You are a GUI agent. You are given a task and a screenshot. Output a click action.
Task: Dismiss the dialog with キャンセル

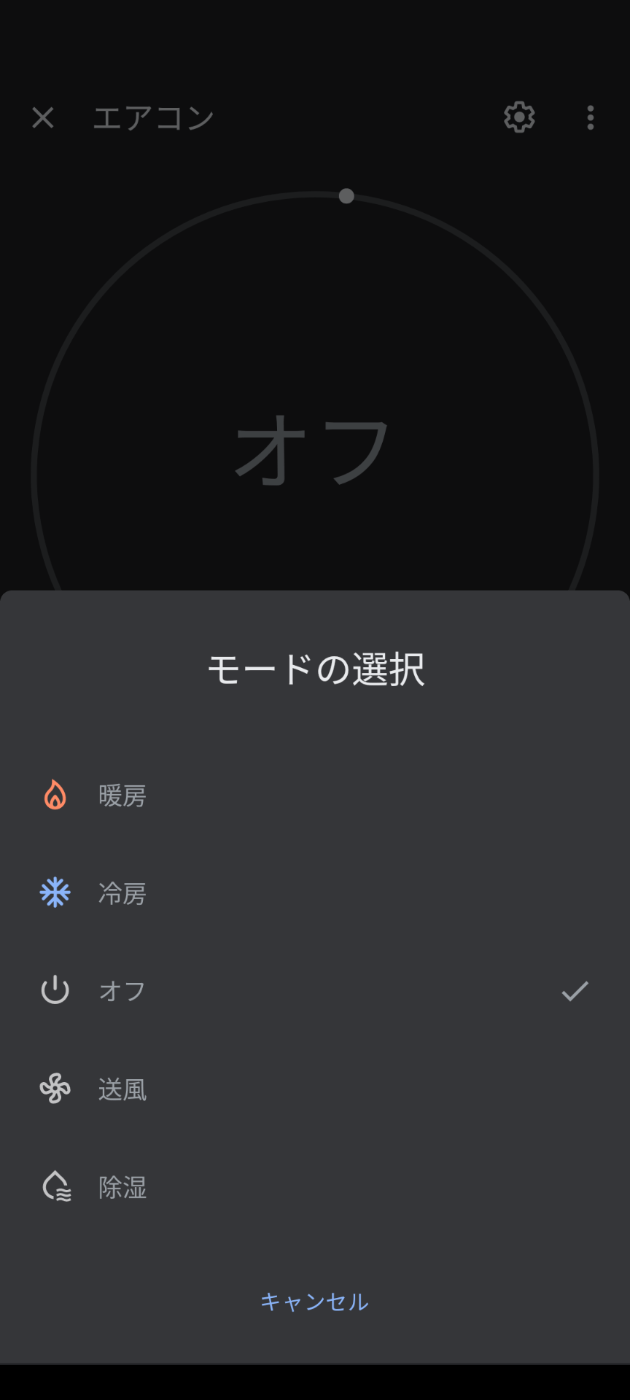click(x=315, y=1302)
